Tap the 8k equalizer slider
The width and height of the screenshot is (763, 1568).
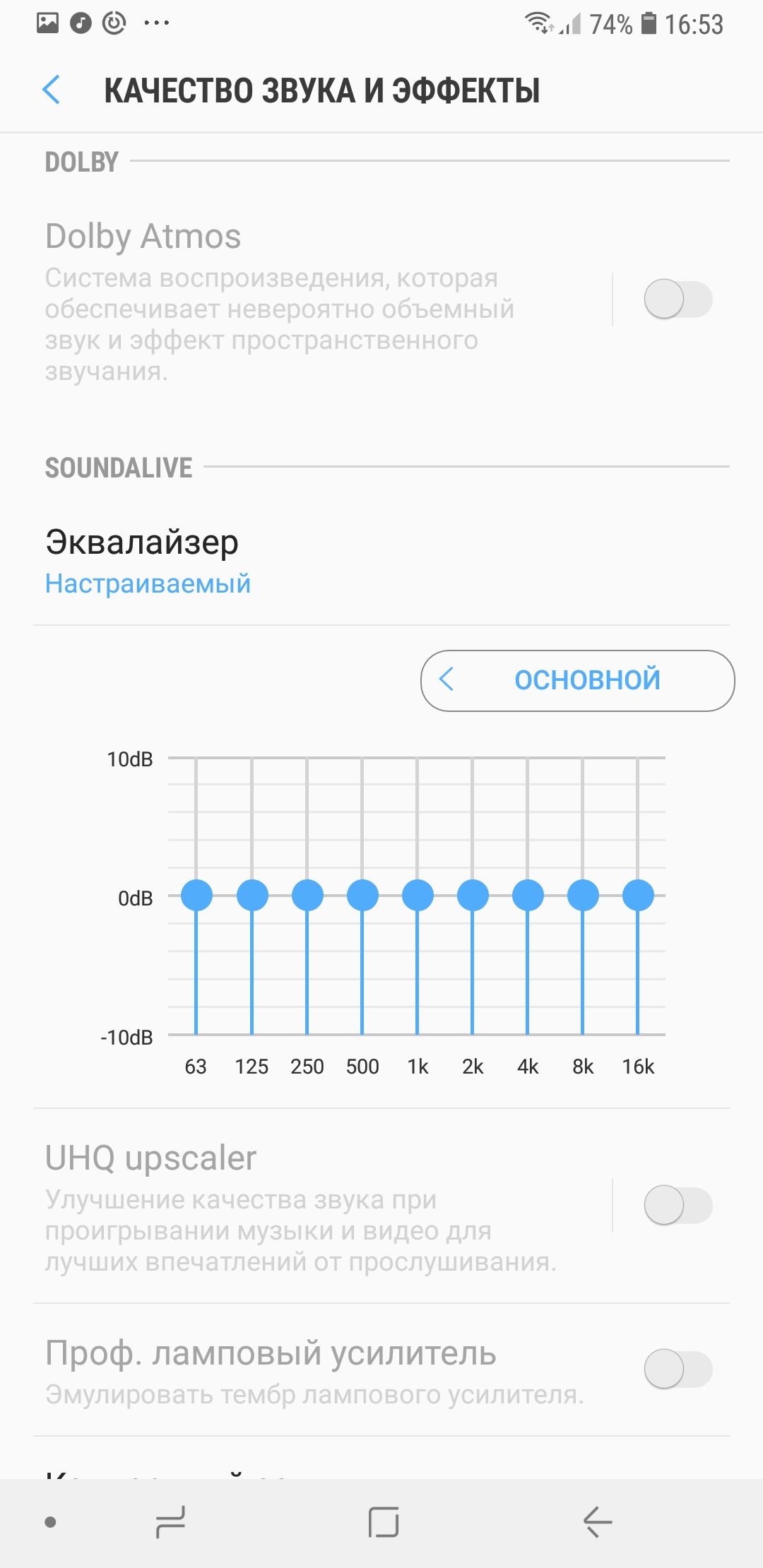[583, 896]
